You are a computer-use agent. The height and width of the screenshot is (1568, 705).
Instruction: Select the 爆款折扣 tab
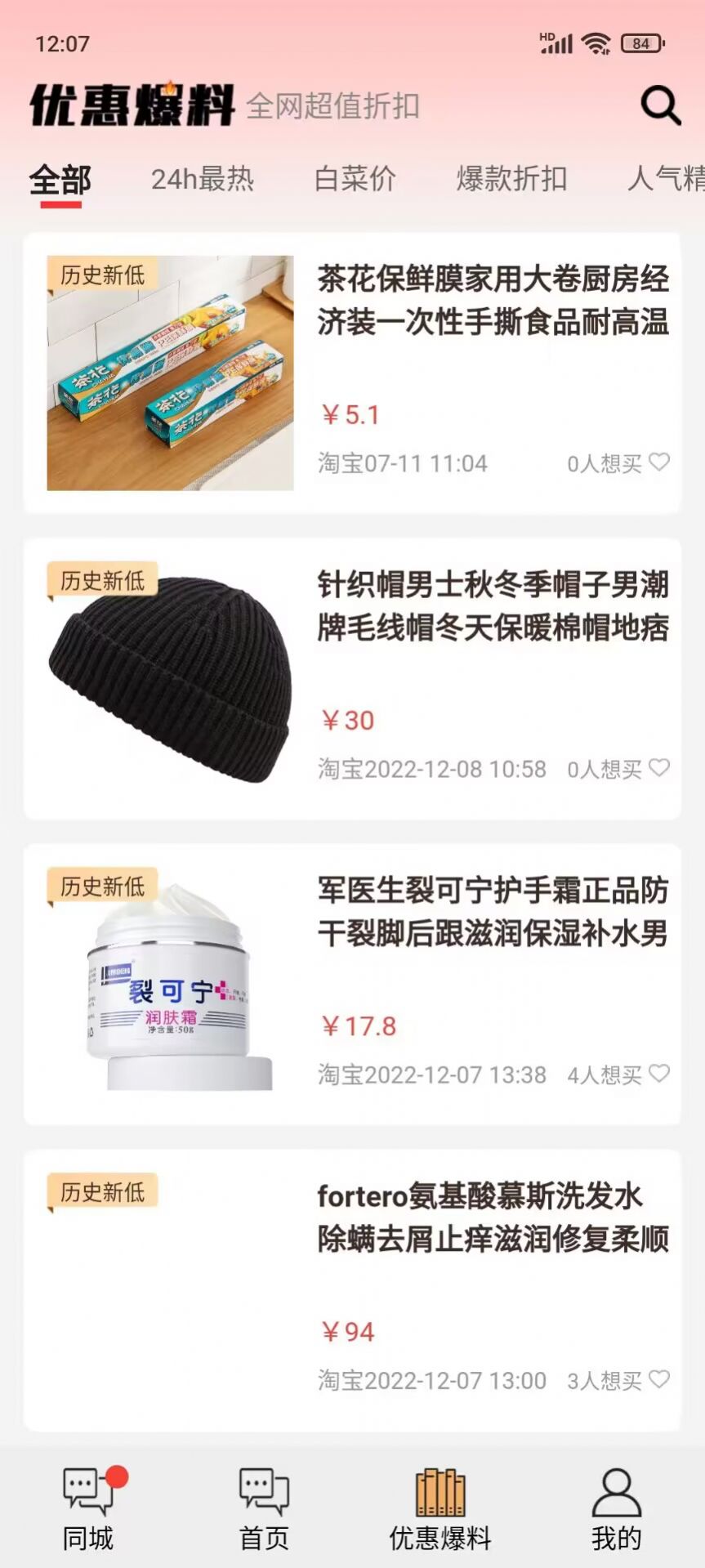pyautogui.click(x=511, y=180)
